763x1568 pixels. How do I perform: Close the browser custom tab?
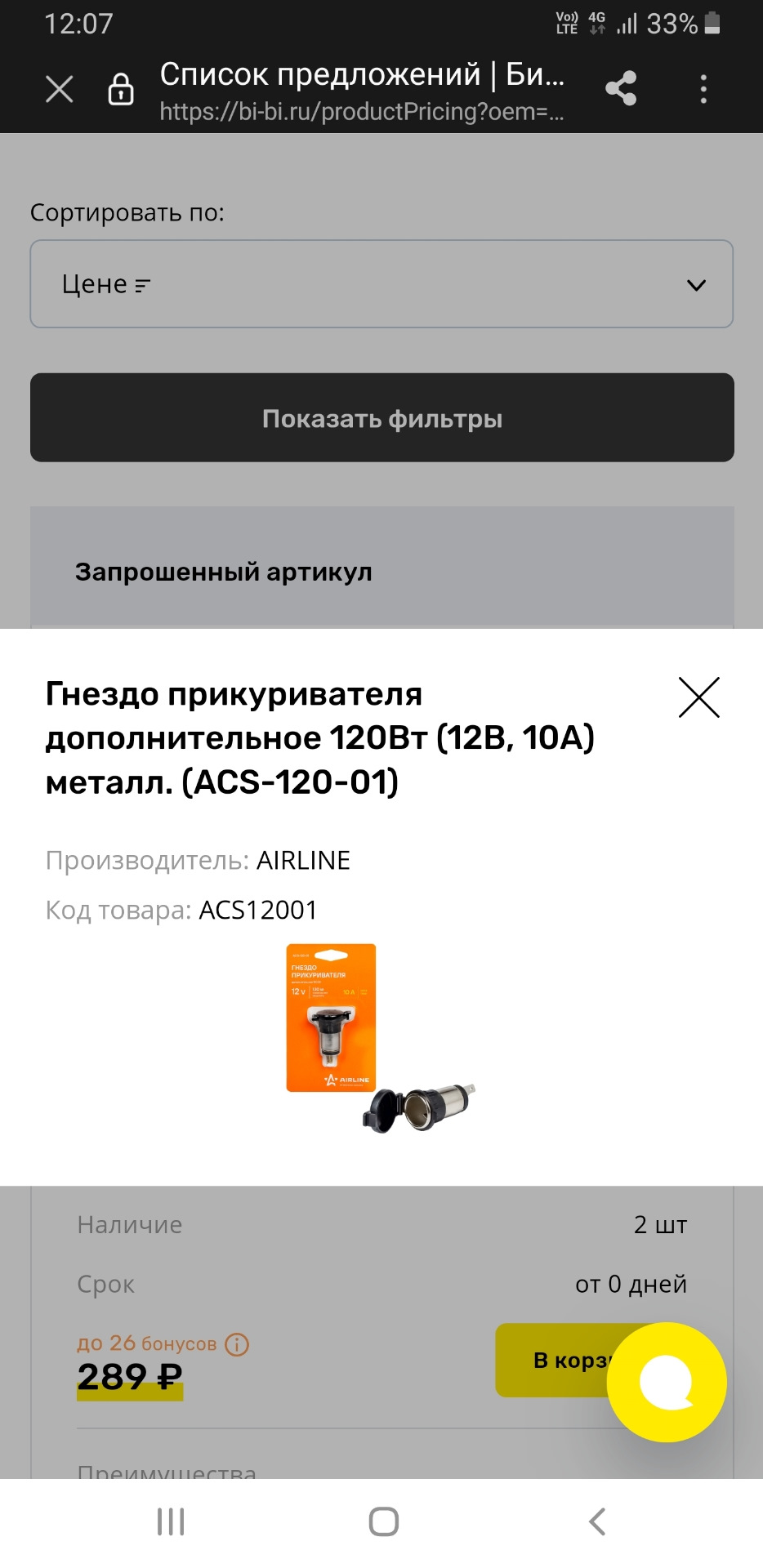click(x=59, y=89)
